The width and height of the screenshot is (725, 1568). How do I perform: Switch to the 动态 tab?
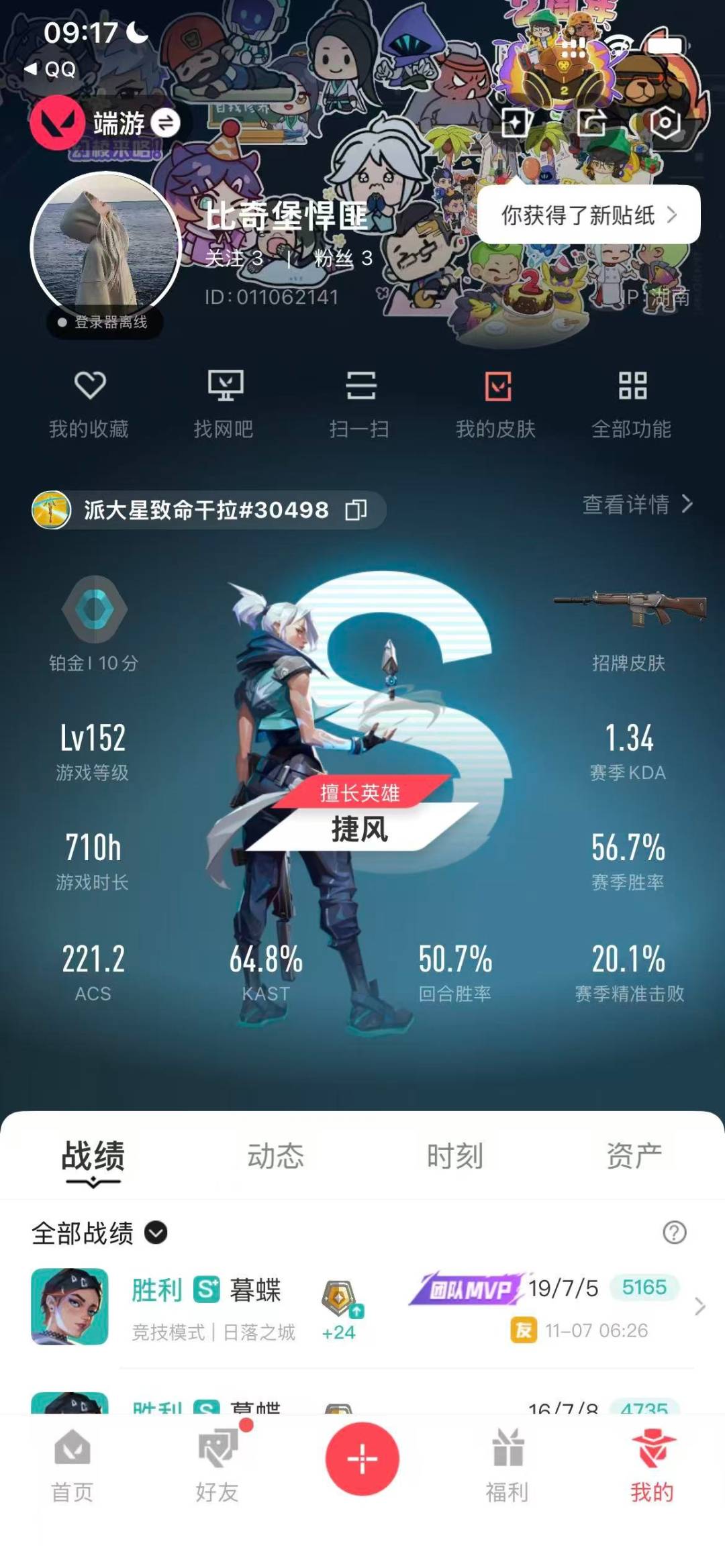275,1155
